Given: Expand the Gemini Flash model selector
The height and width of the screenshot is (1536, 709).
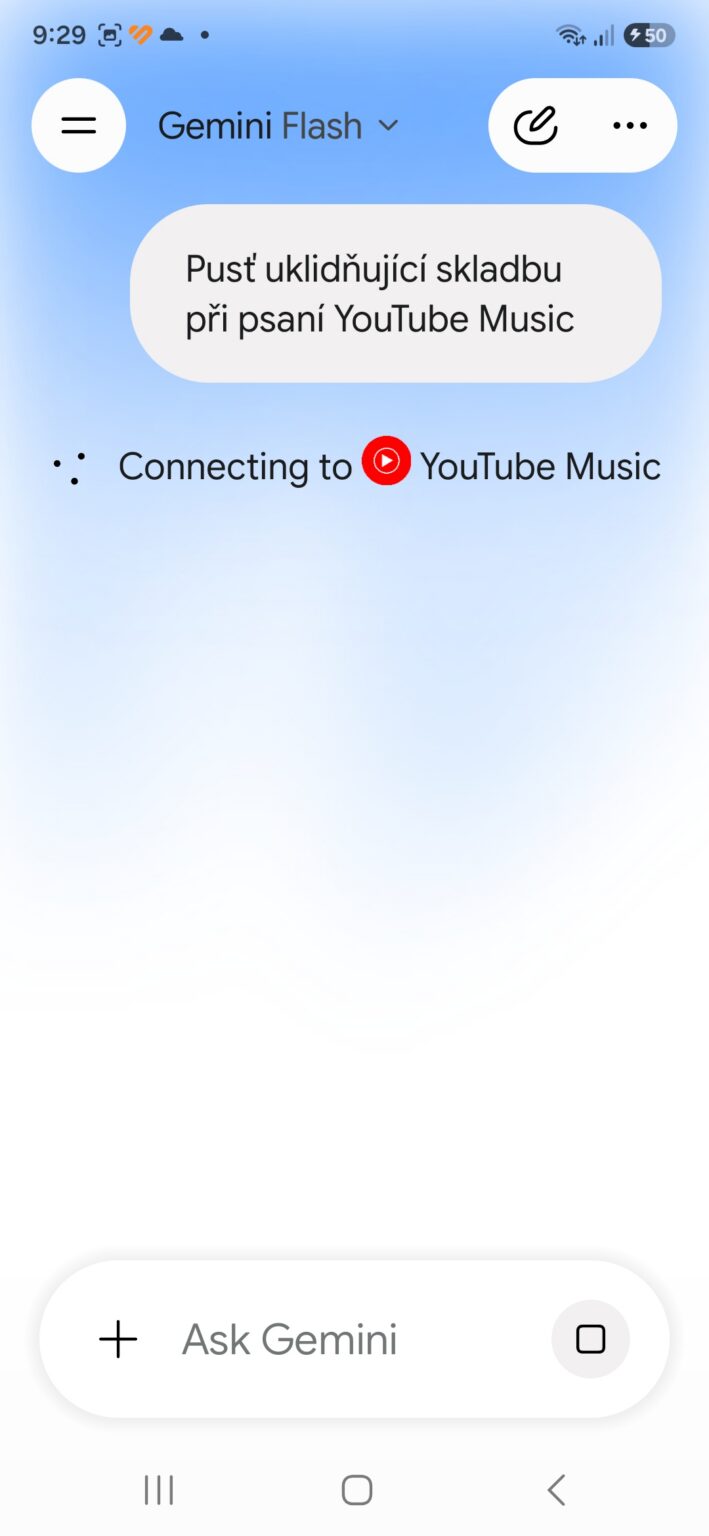Looking at the screenshot, I should click(278, 126).
